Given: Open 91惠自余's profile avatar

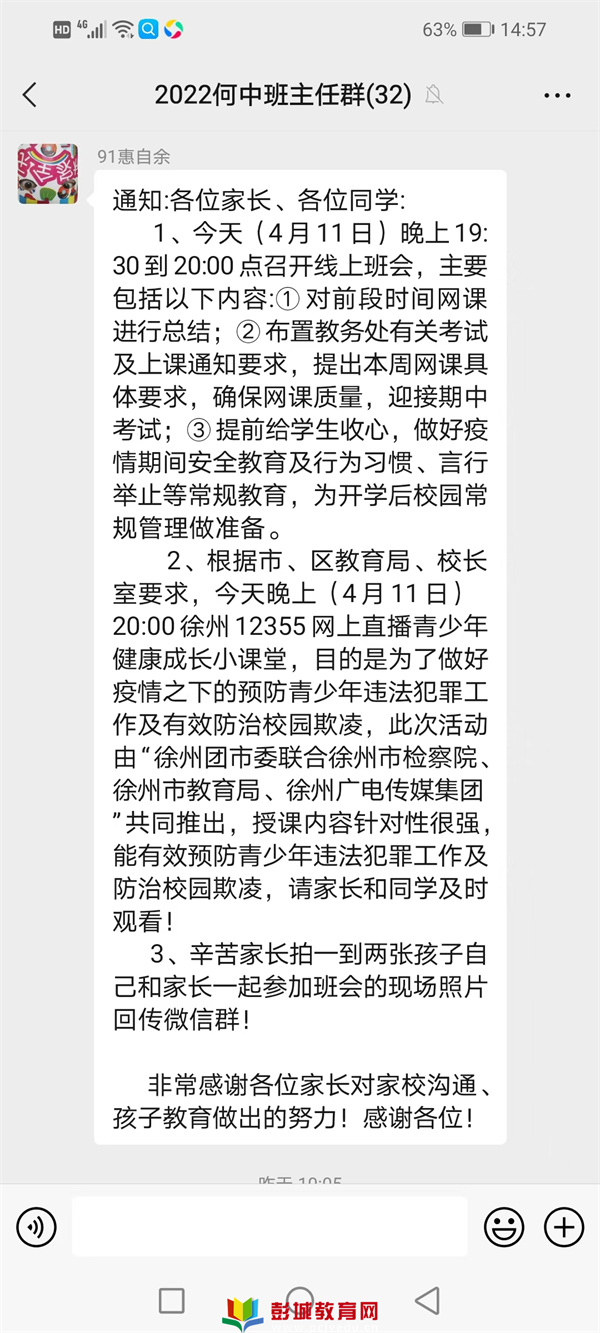Looking at the screenshot, I should pyautogui.click(x=48, y=173).
